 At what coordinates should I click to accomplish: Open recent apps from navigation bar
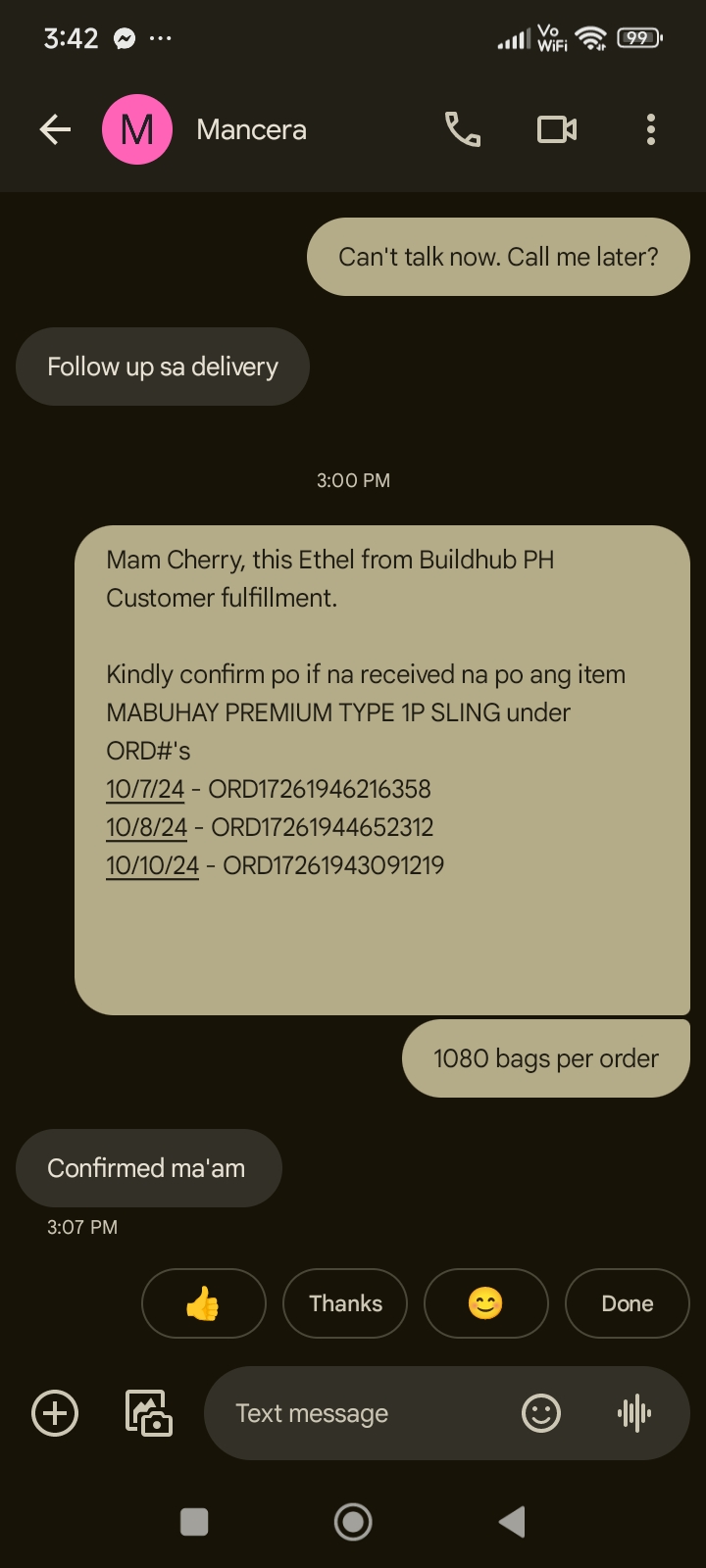pos(194,1522)
